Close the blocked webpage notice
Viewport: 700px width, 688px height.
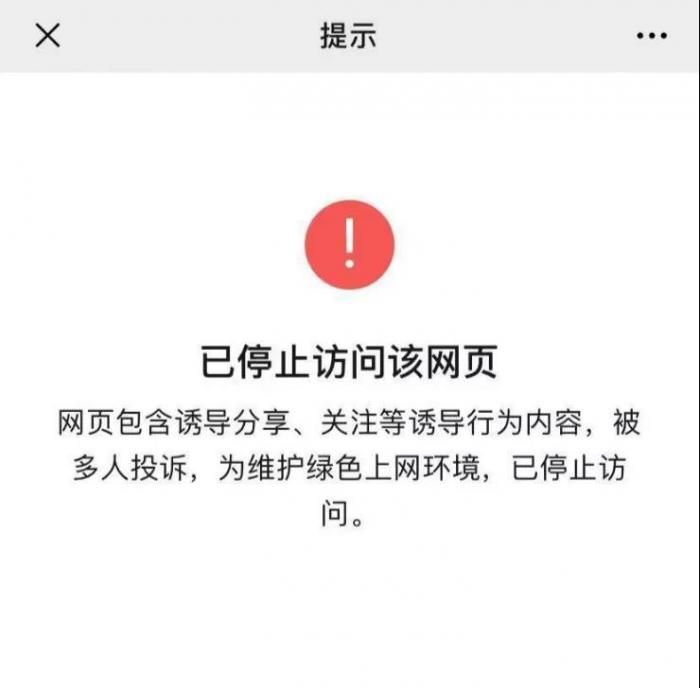click(x=47, y=36)
